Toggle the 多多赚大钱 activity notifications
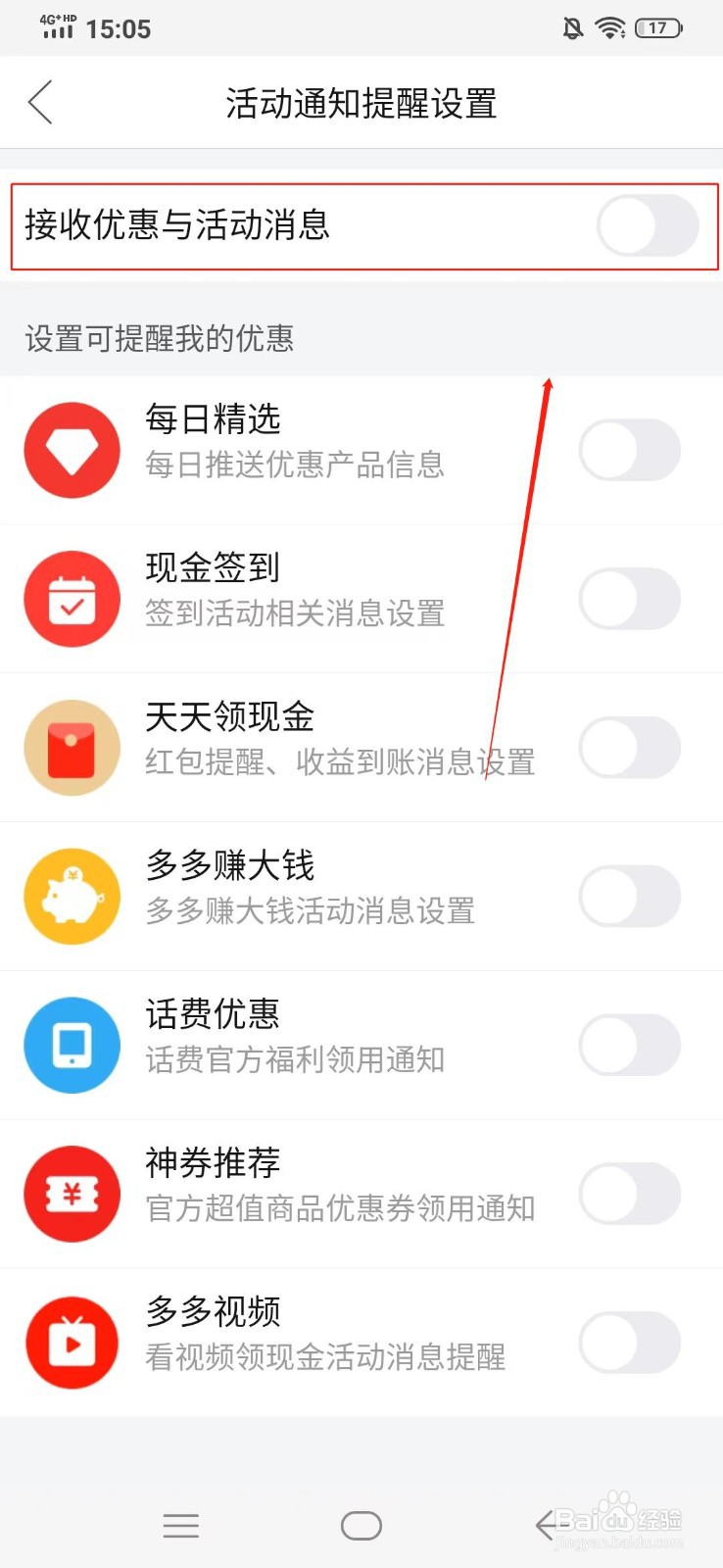Screen dimensions: 723x1568 pyautogui.click(x=630, y=896)
